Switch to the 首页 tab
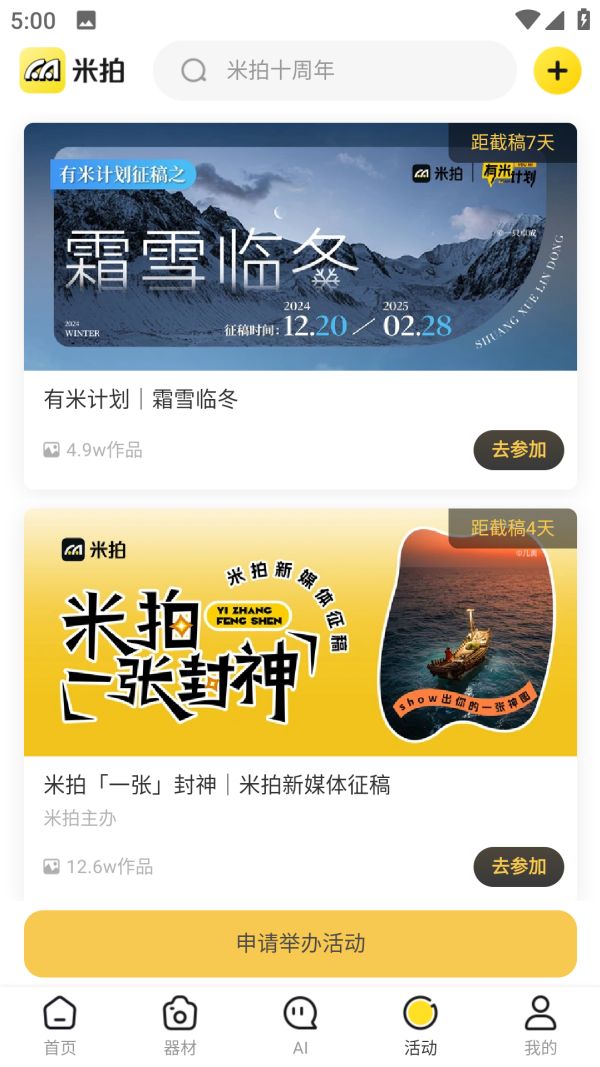 click(x=60, y=1026)
